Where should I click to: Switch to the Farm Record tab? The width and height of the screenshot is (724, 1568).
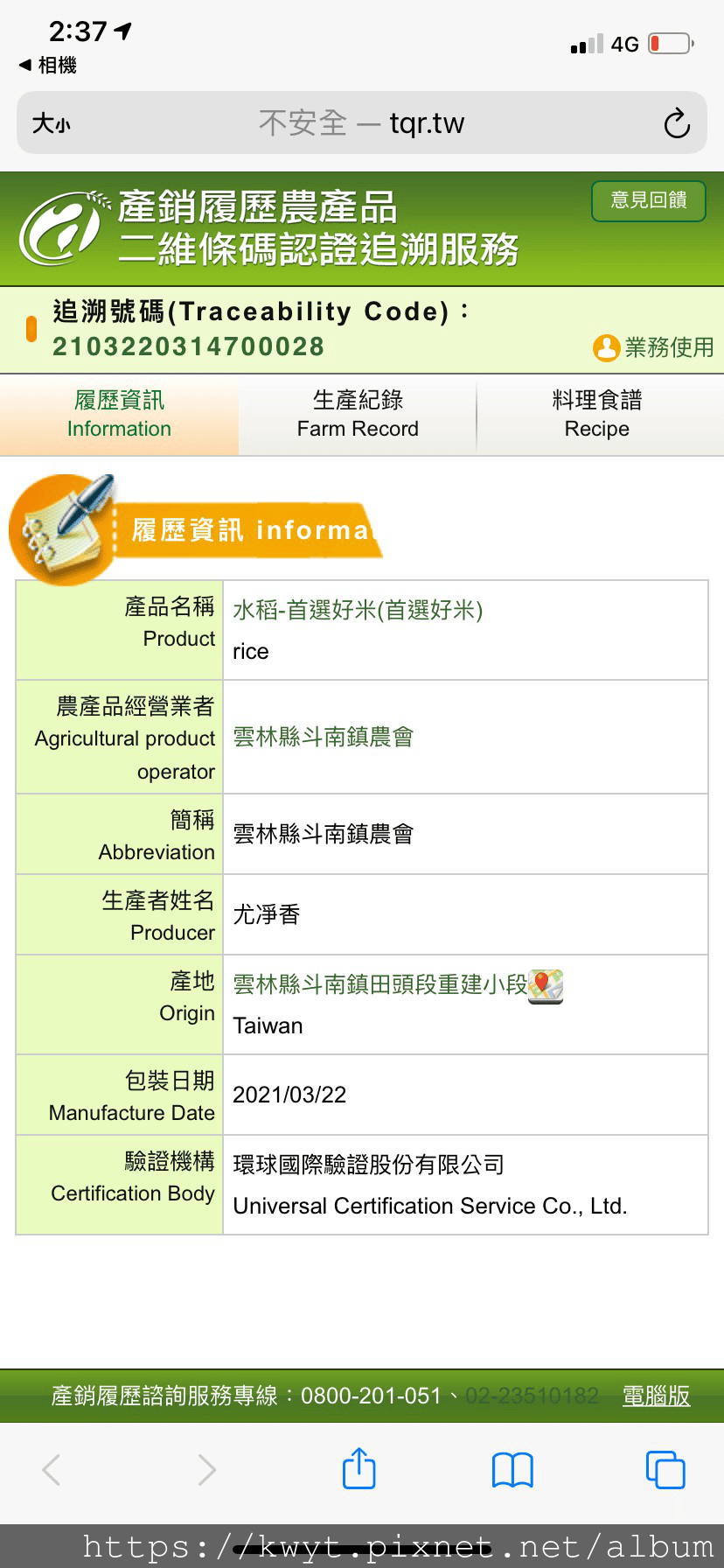click(358, 414)
